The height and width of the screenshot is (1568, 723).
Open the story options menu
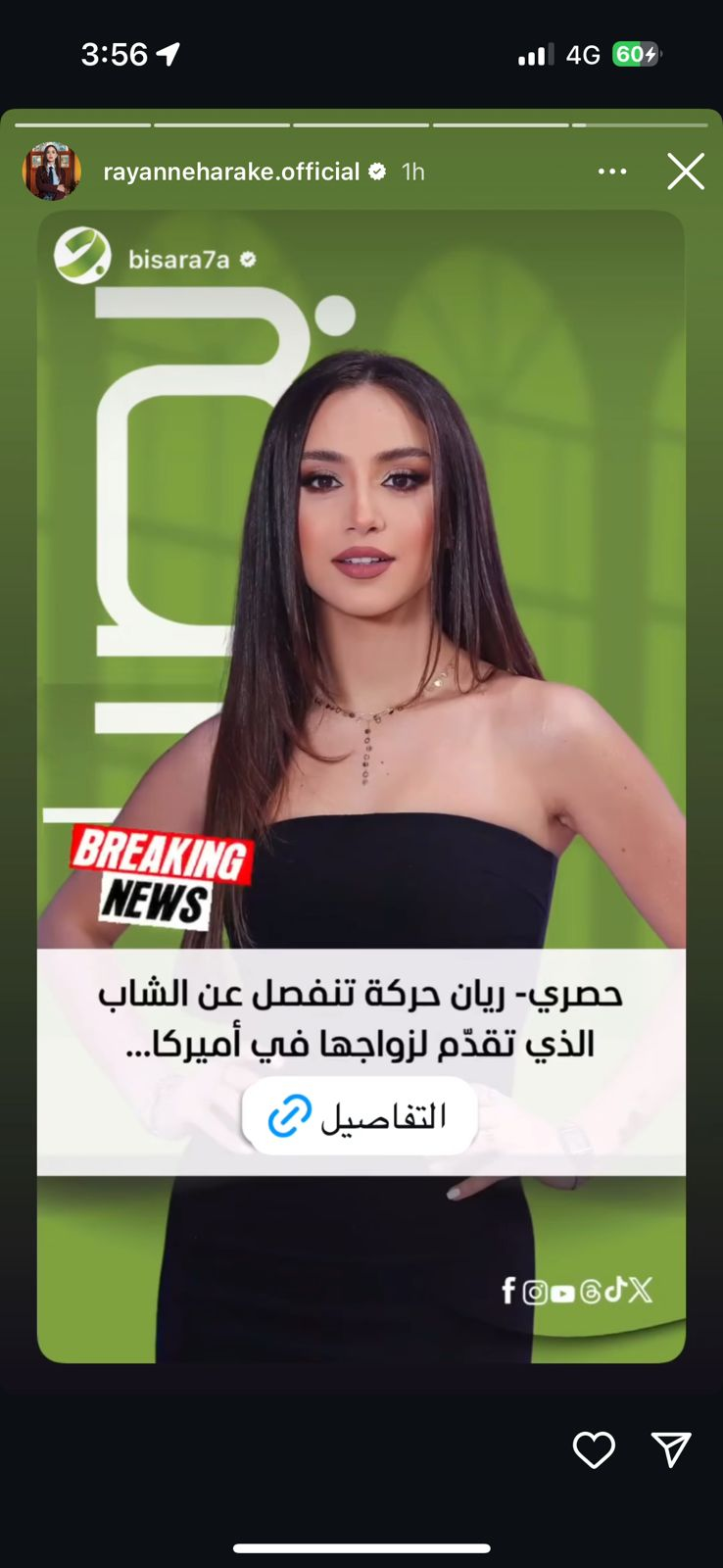point(612,171)
